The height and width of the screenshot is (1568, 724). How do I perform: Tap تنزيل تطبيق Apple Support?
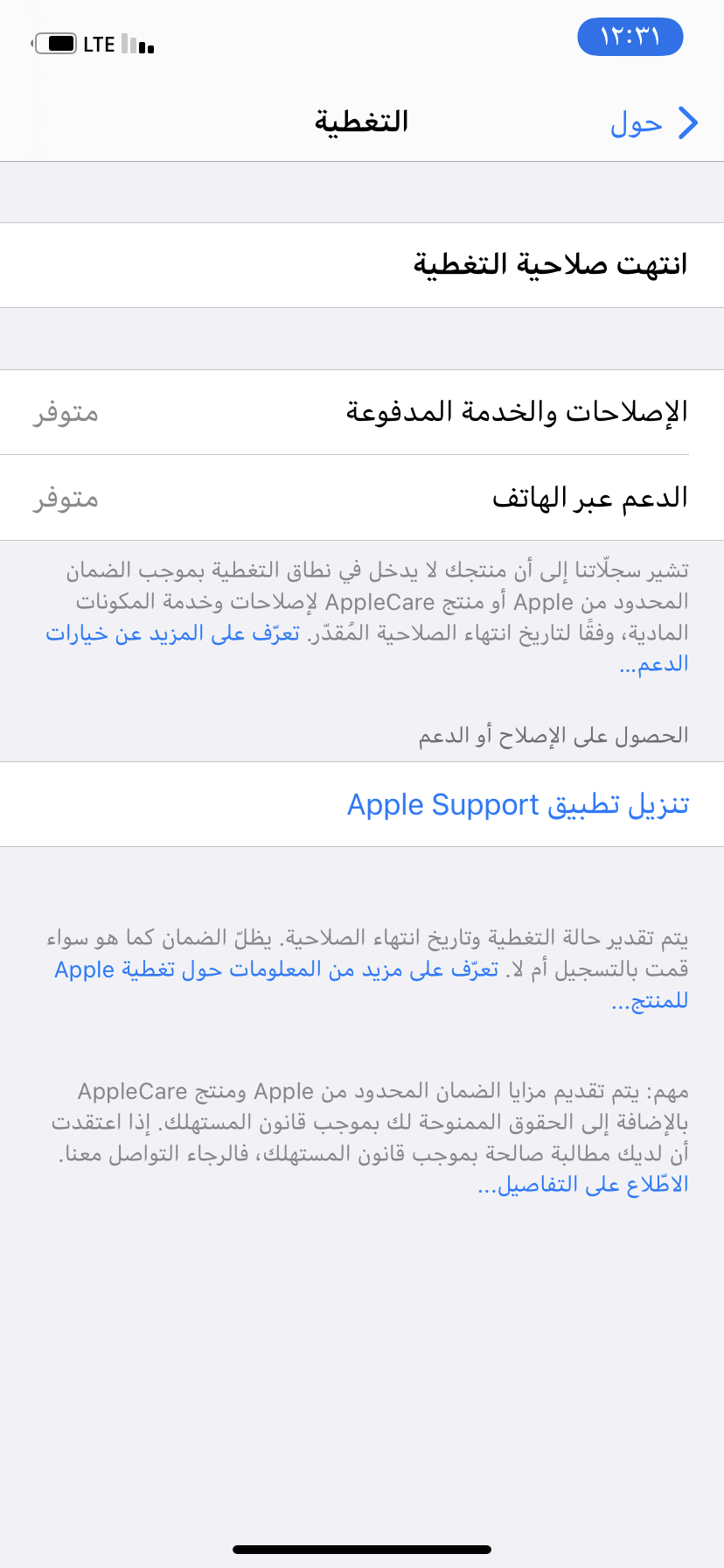coord(518,804)
